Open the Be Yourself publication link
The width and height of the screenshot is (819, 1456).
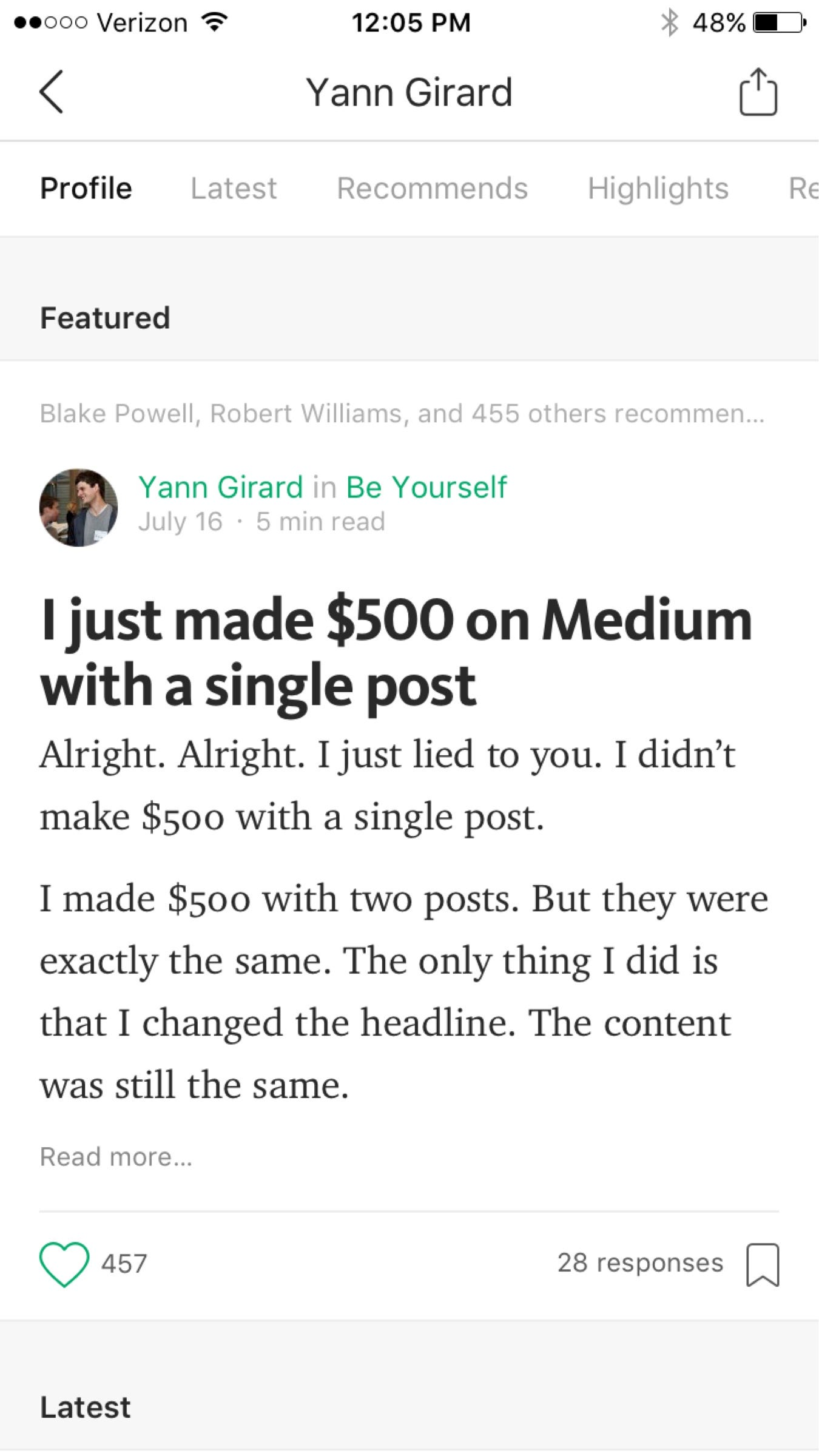pyautogui.click(x=426, y=487)
